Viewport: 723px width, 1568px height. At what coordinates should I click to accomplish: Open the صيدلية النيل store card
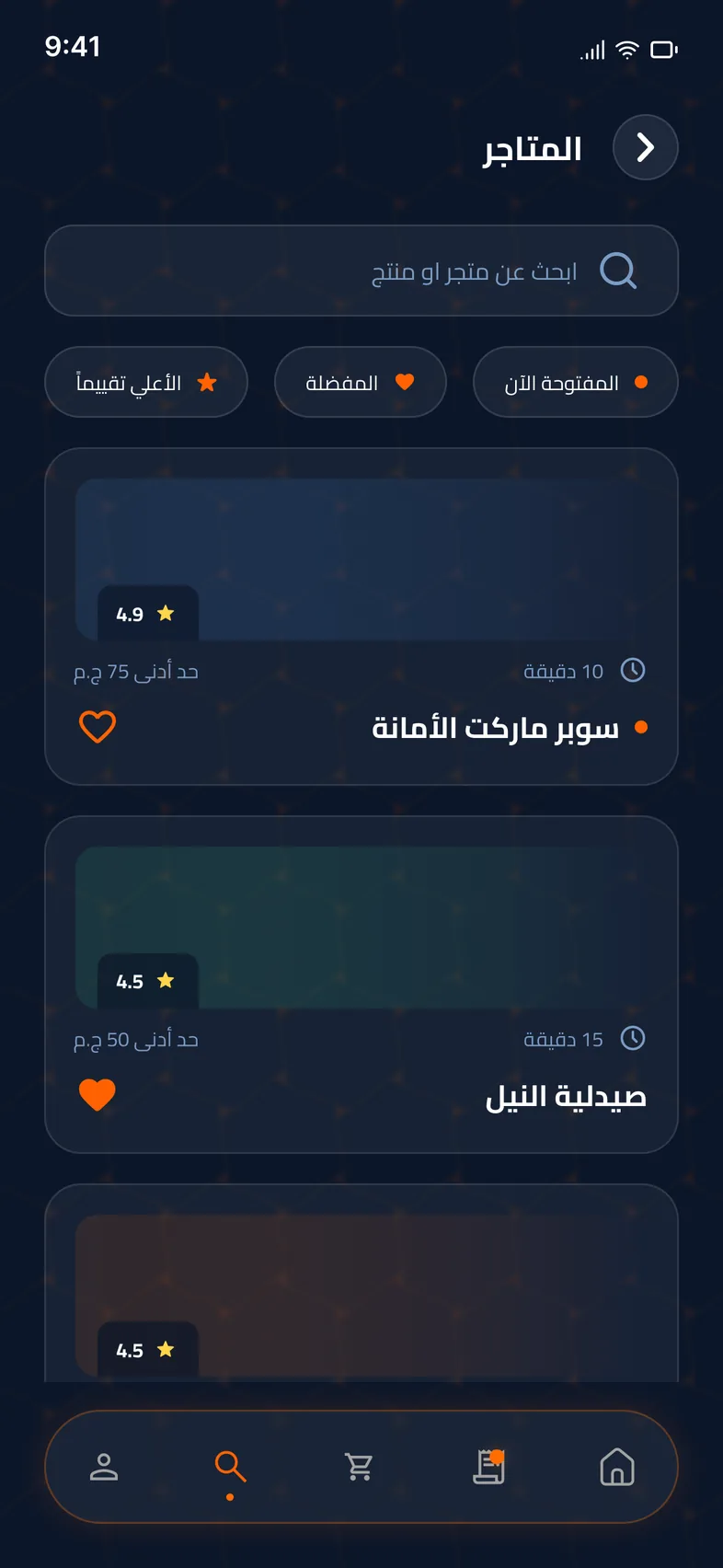(361, 985)
